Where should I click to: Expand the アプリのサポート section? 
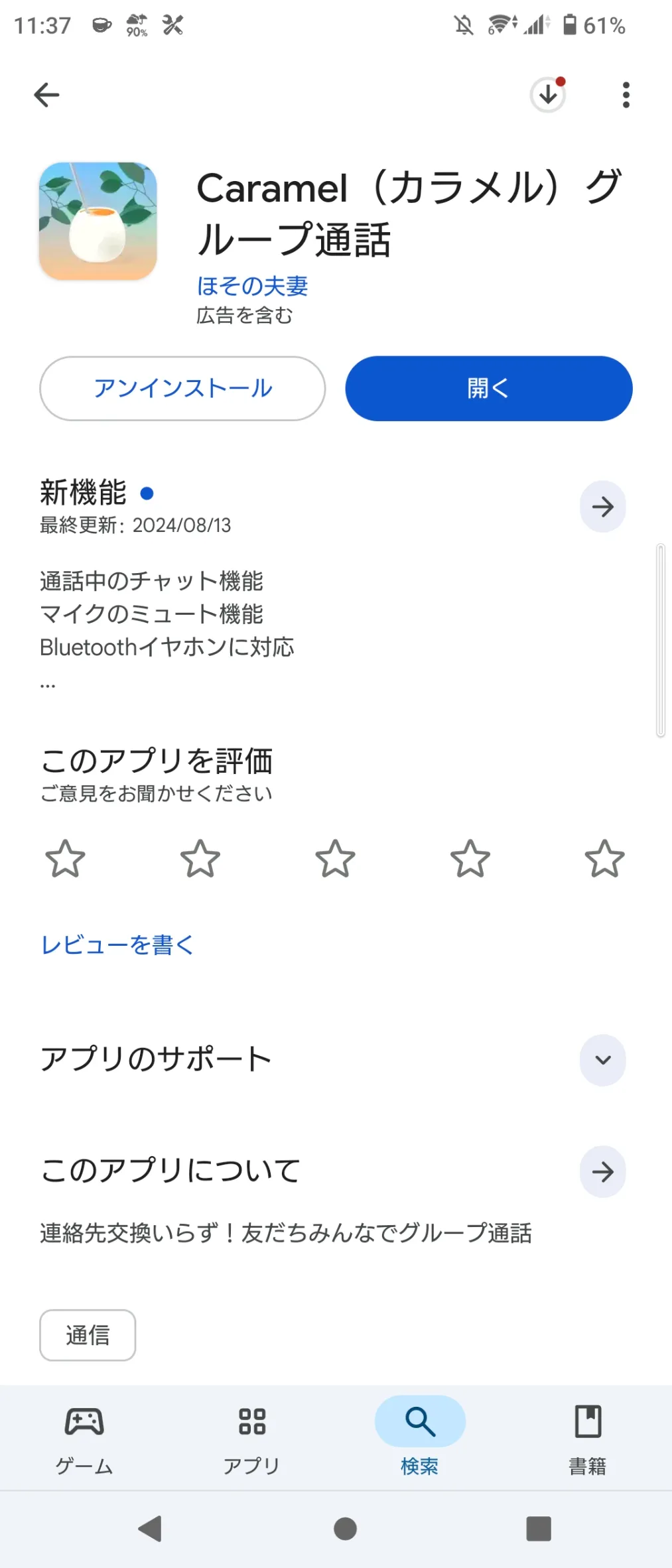tap(602, 1060)
